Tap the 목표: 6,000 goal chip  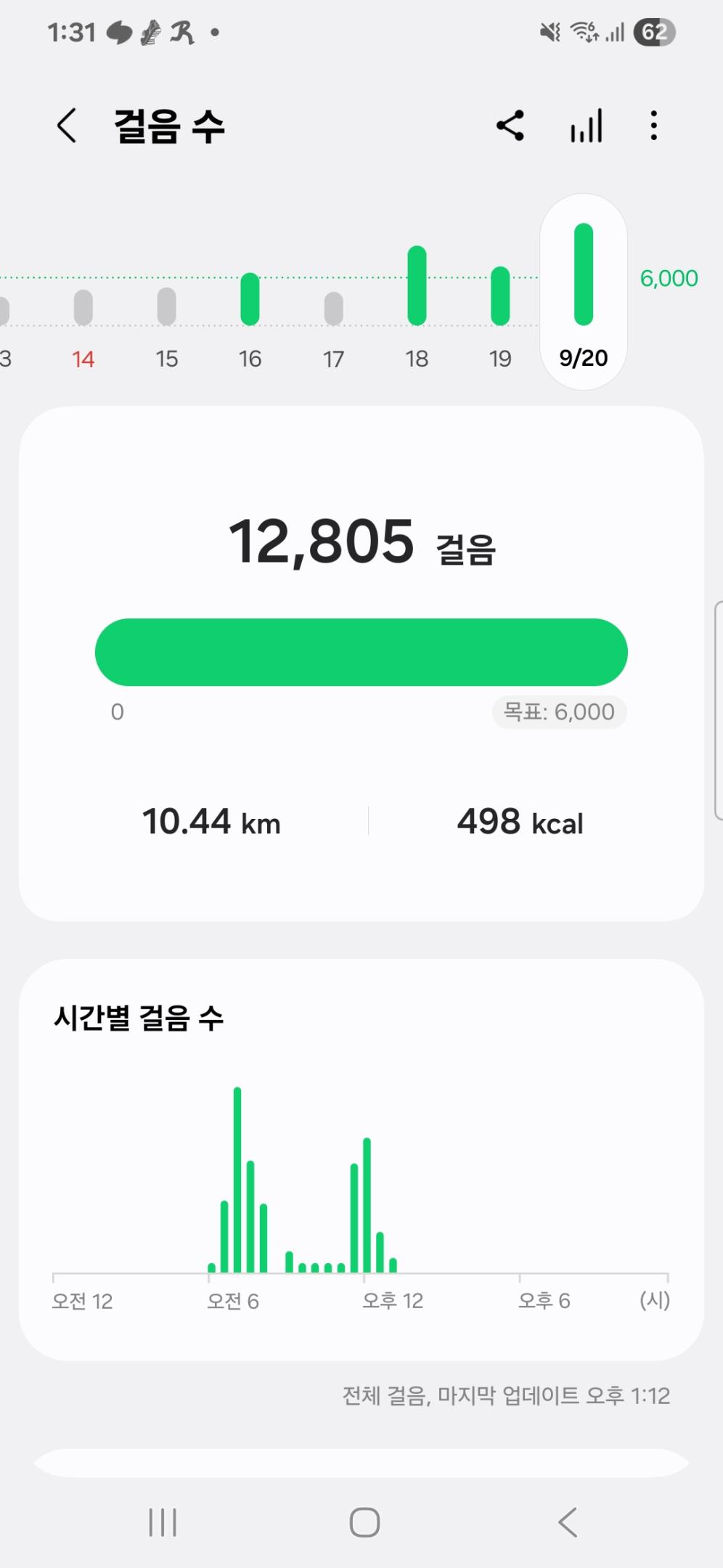pyautogui.click(x=559, y=712)
